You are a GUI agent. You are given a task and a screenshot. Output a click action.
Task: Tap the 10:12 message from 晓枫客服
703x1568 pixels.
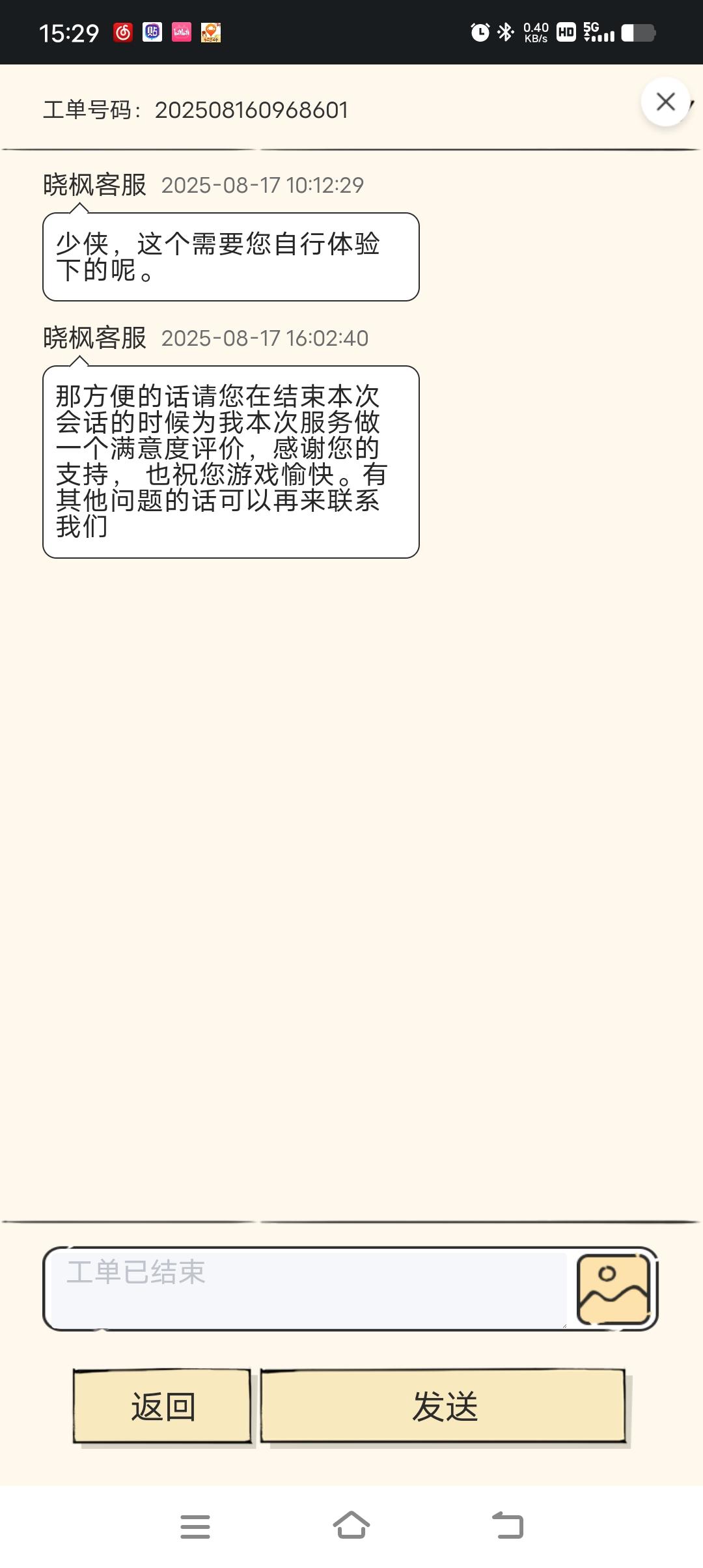point(230,257)
